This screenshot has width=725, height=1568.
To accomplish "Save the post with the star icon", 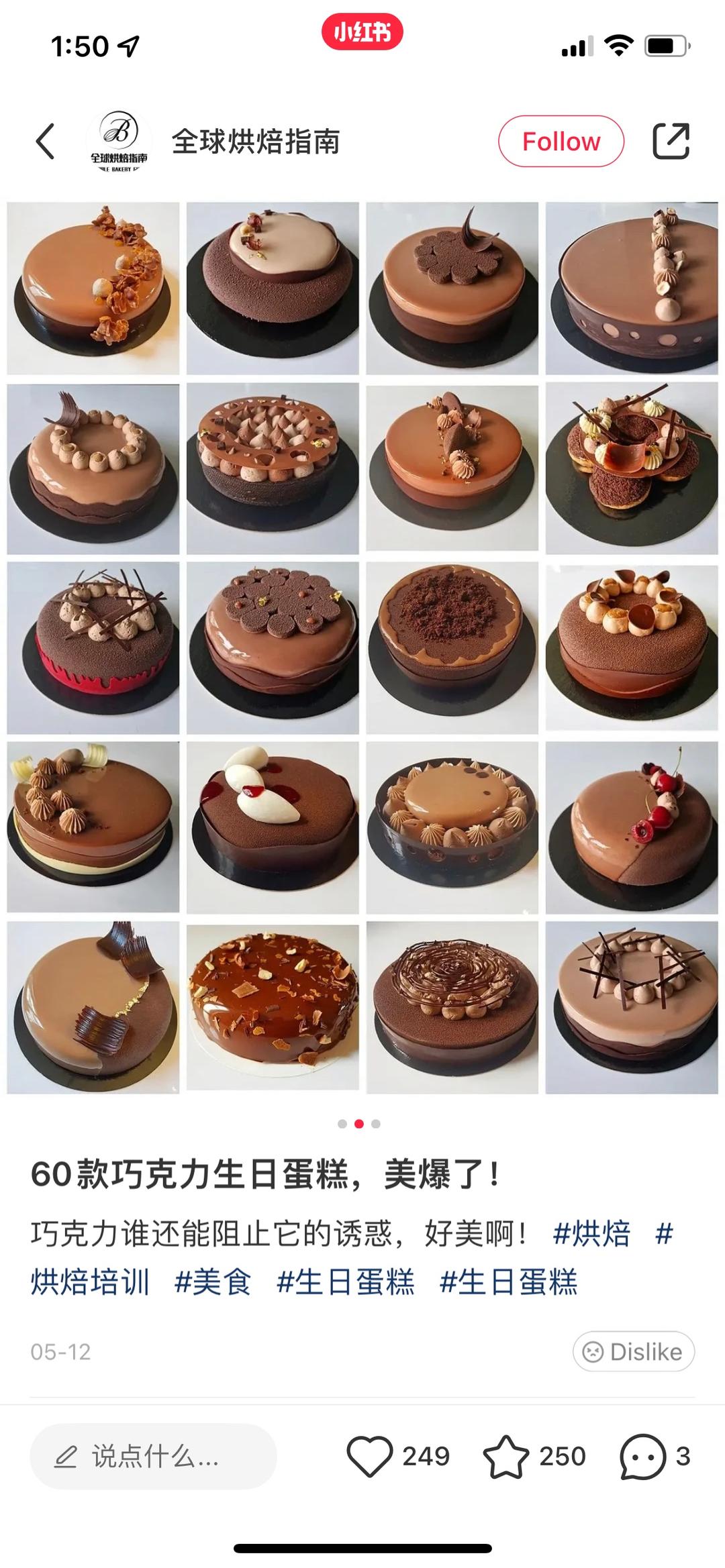I will [505, 1457].
